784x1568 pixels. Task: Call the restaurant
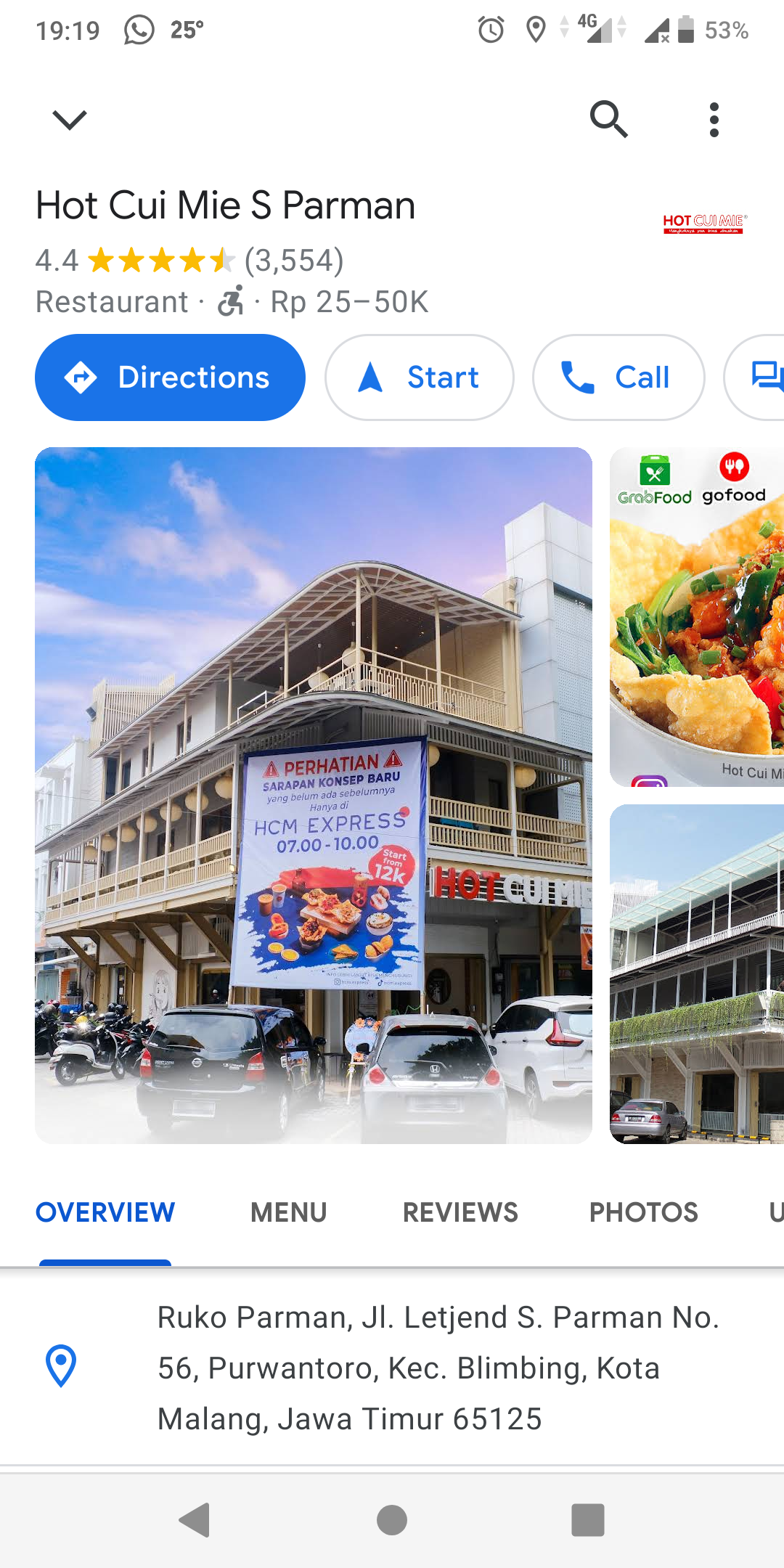tap(618, 377)
